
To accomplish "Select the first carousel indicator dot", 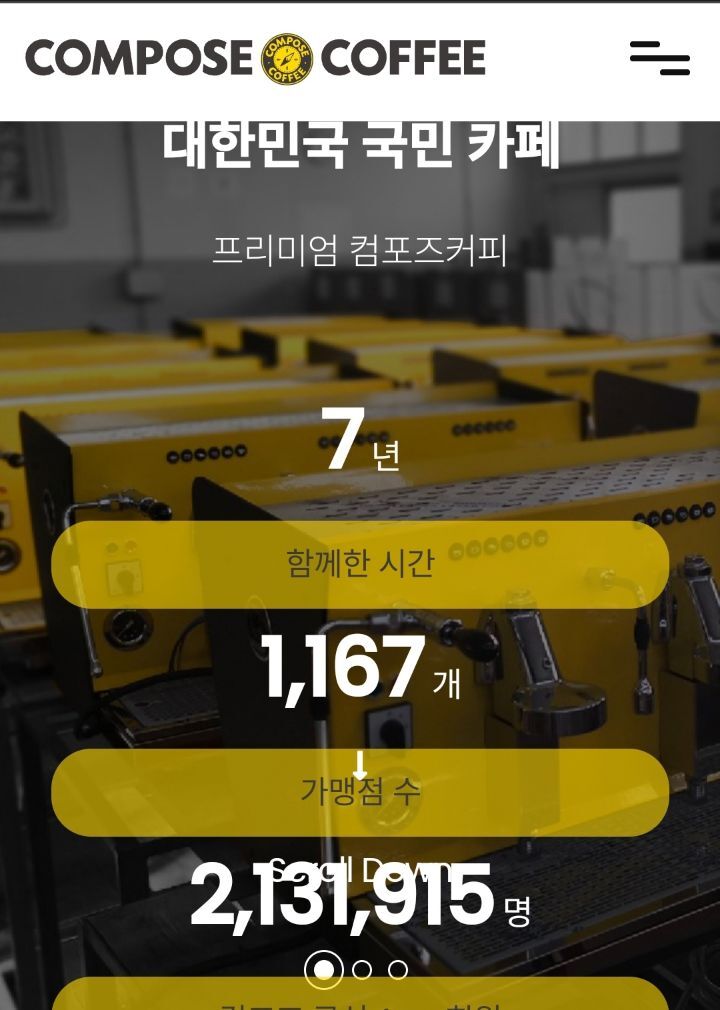I will [x=322, y=968].
